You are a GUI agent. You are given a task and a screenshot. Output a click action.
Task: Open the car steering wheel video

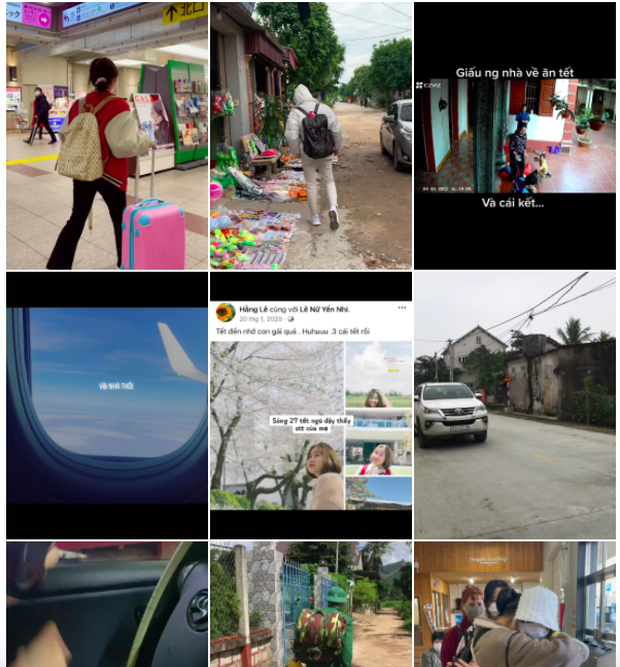pos(107,604)
